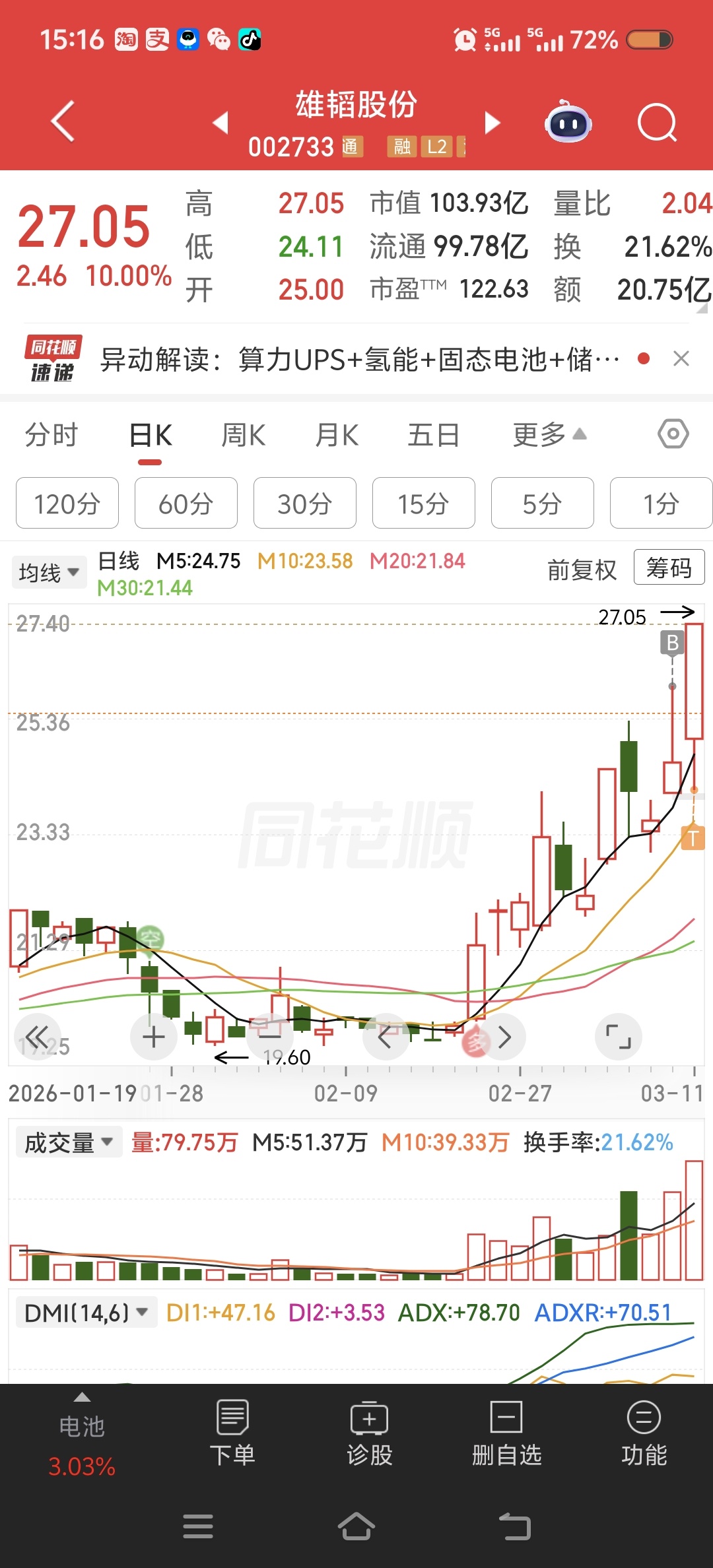The height and width of the screenshot is (1568, 713).
Task: Expand the 更多 chart options
Action: [x=549, y=436]
